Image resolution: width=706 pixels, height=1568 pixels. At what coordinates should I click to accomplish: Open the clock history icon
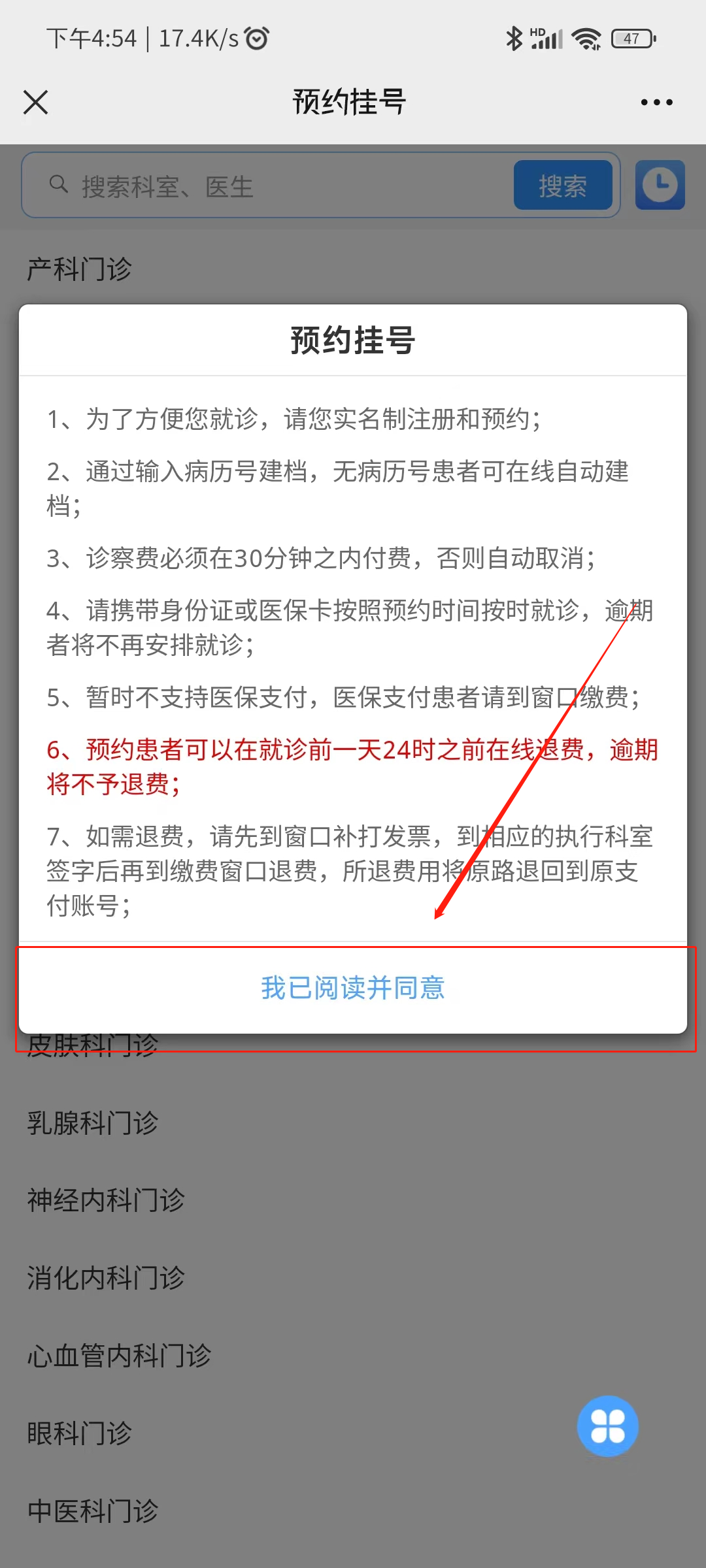tap(660, 185)
